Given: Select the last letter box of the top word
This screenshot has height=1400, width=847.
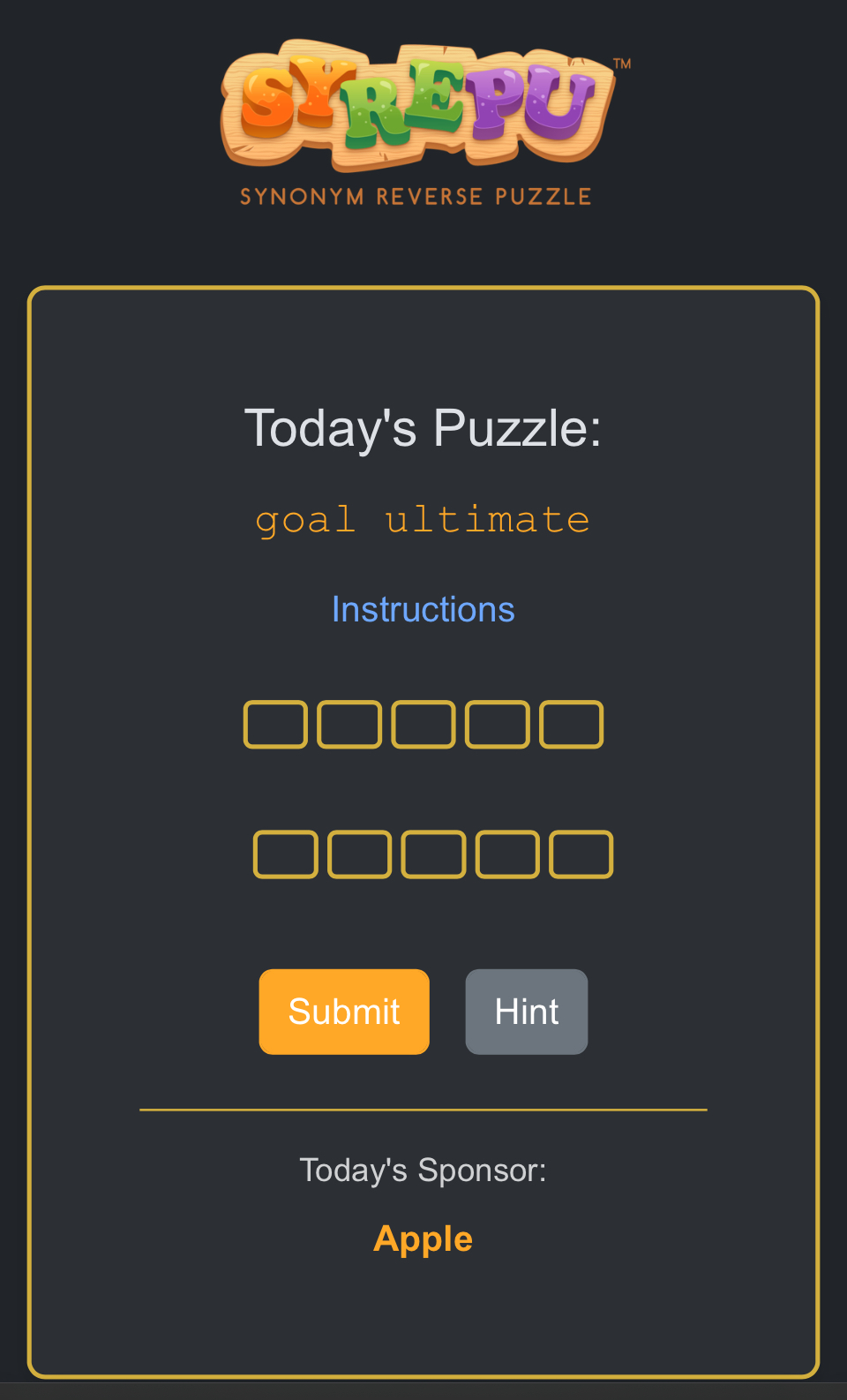Looking at the screenshot, I should click(x=571, y=725).
